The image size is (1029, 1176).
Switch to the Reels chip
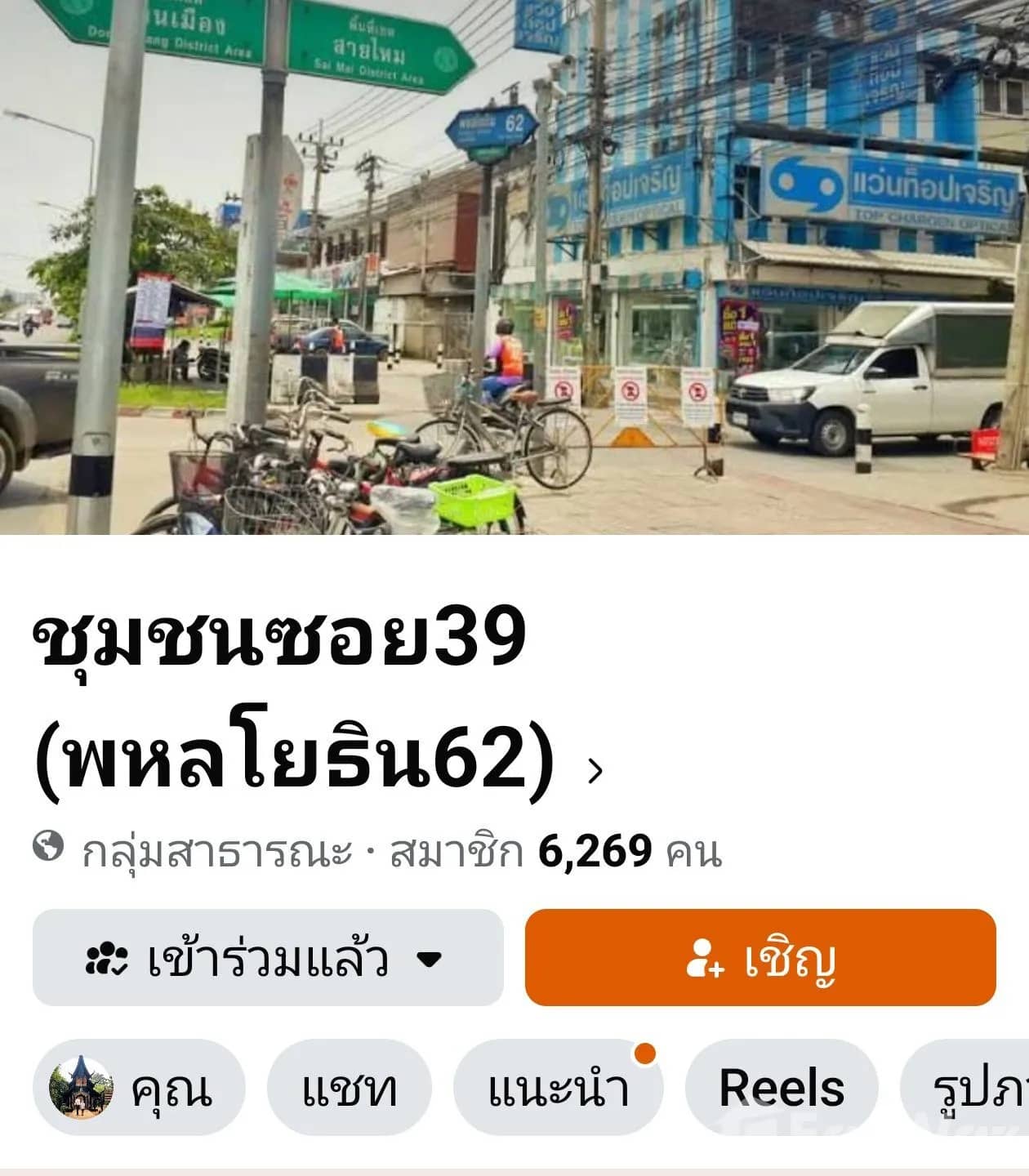coord(782,1088)
